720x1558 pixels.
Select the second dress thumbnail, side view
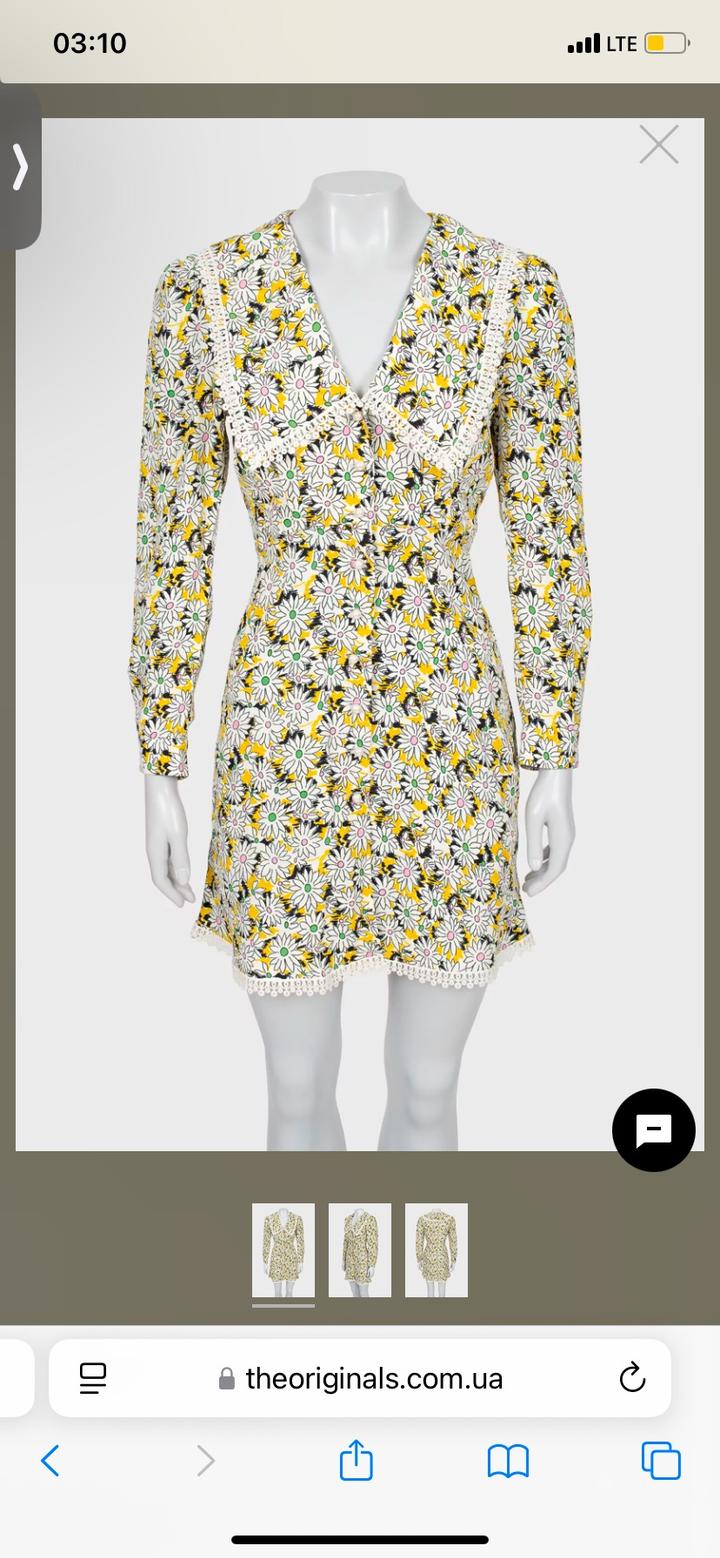359,1250
